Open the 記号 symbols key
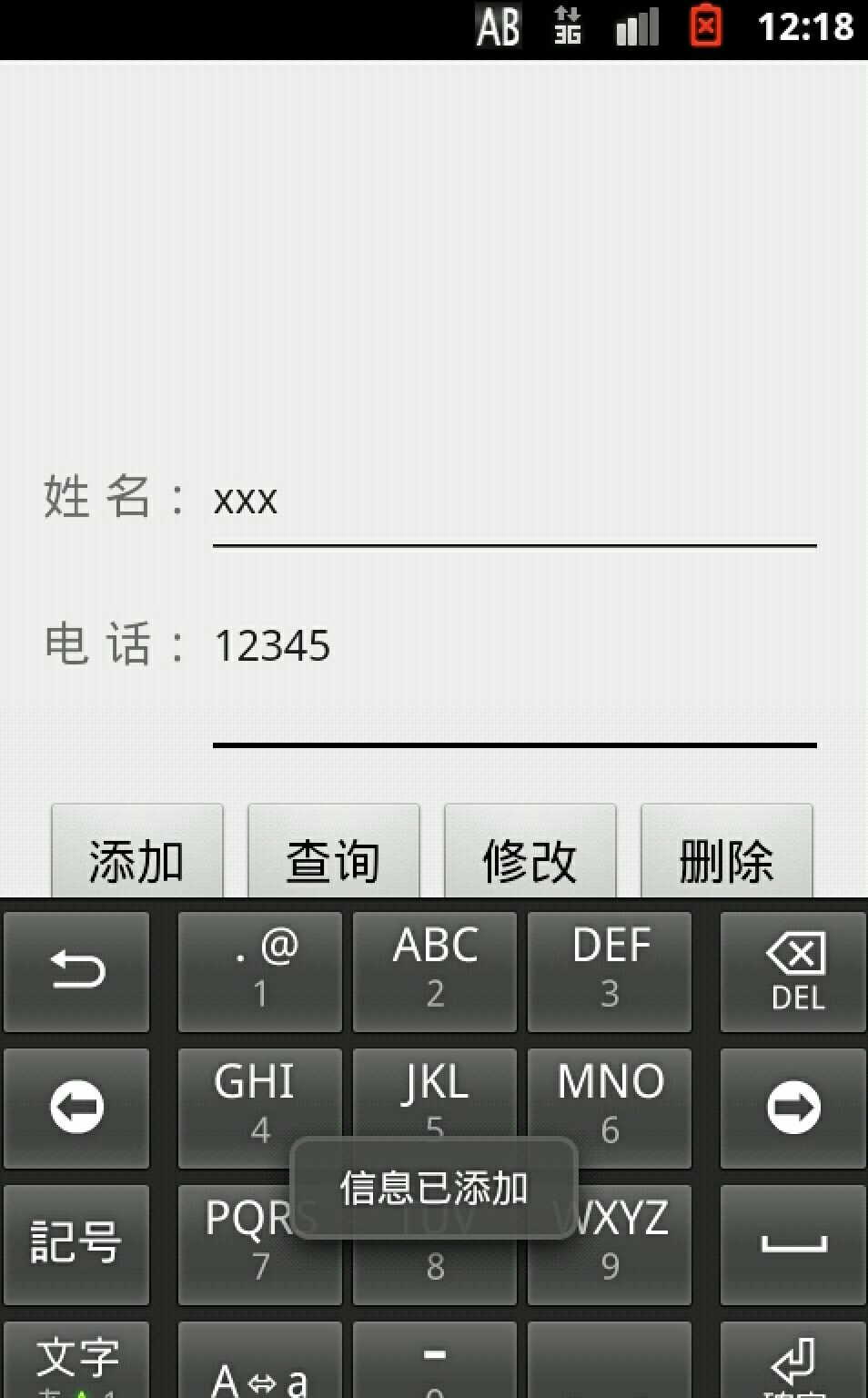The image size is (868, 1398). click(76, 1243)
